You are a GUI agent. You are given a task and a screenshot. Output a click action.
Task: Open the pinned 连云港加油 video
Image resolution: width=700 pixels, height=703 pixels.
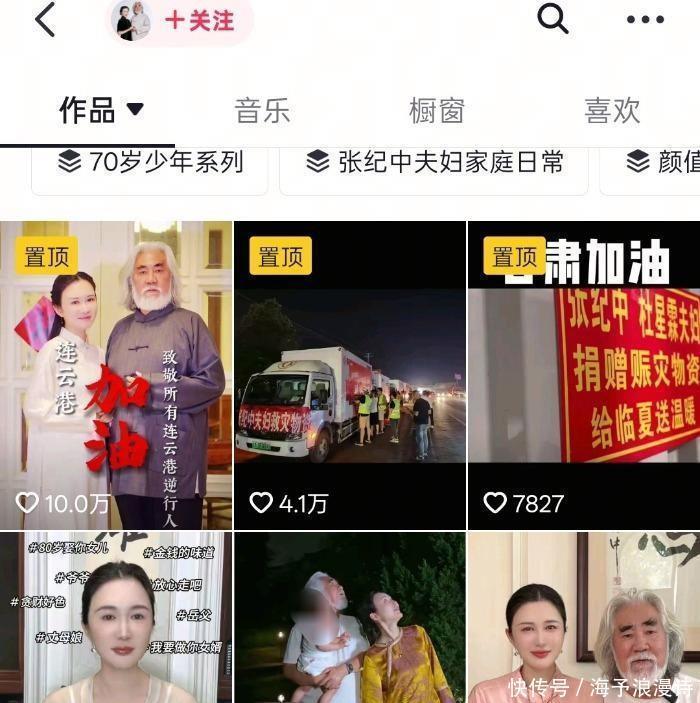coord(116,375)
